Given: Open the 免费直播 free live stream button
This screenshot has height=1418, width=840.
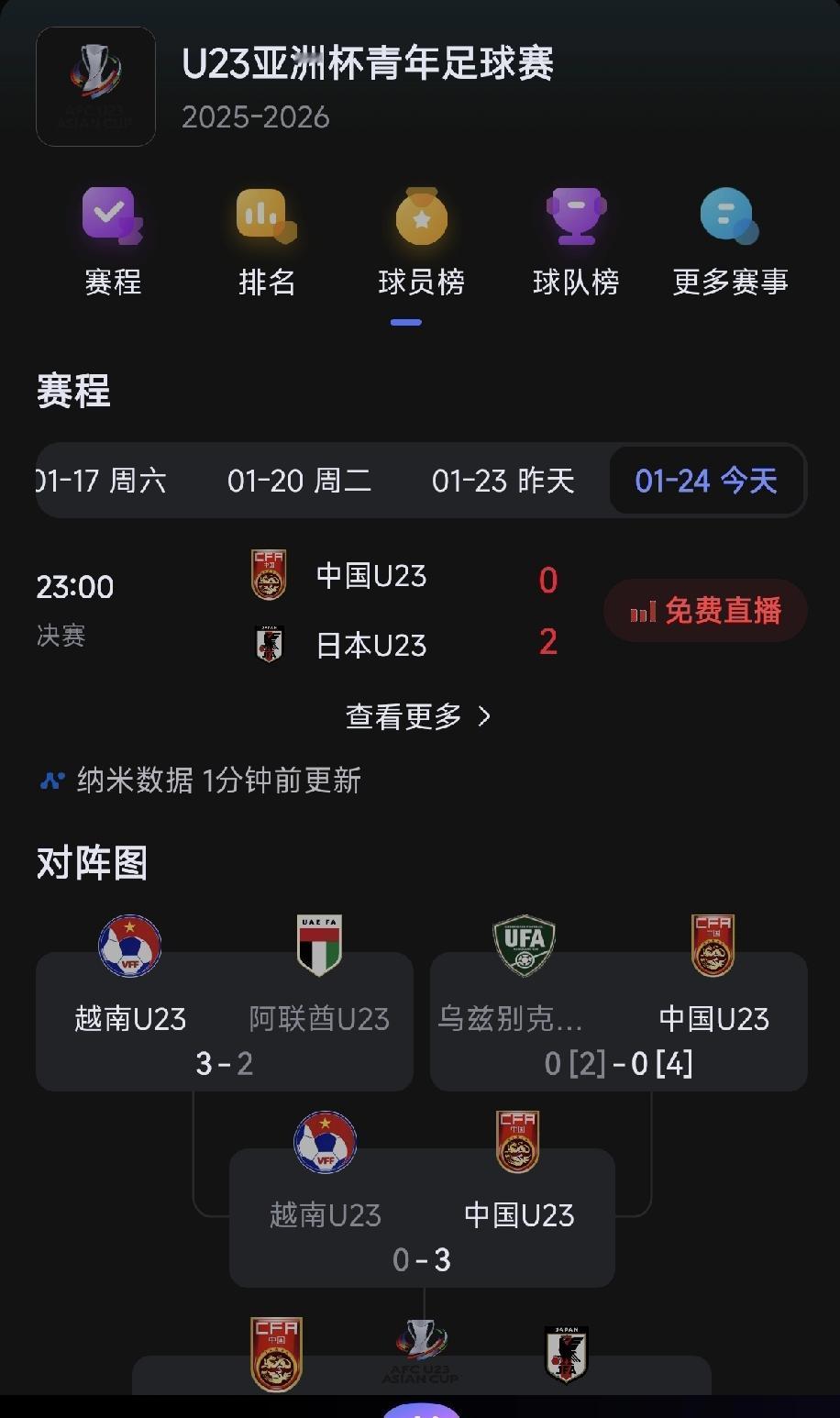Looking at the screenshot, I should (704, 610).
